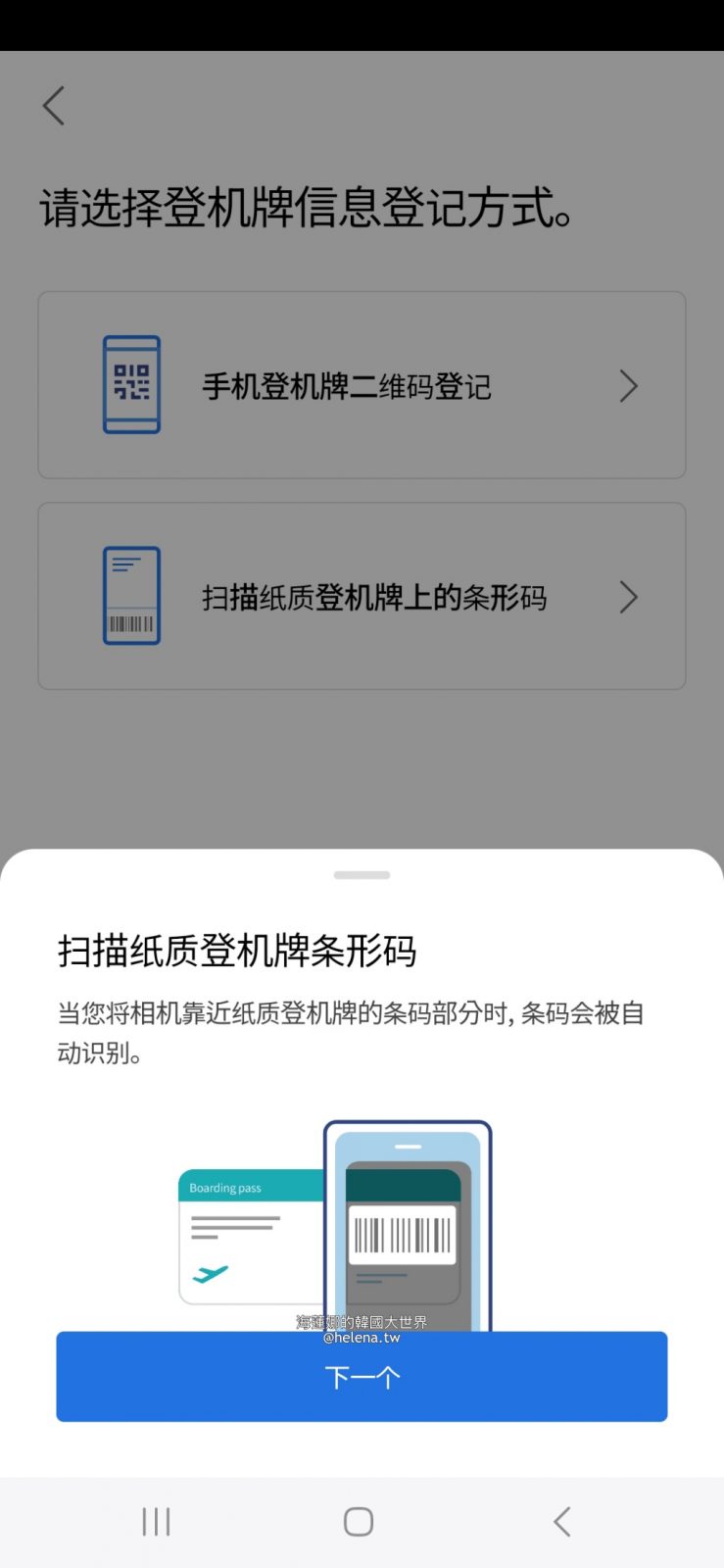Tap the paper boarding pass barcode icon
This screenshot has height=1568, width=724.
pyautogui.click(x=131, y=596)
